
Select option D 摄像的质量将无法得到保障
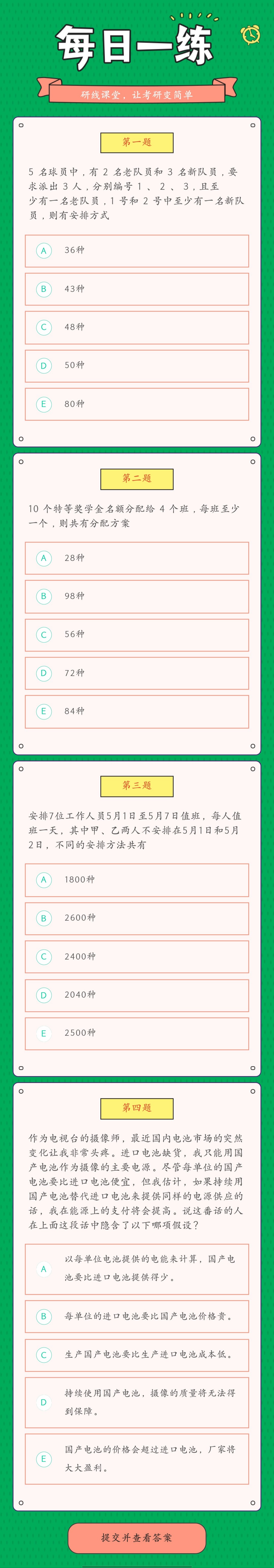[x=137, y=1402]
